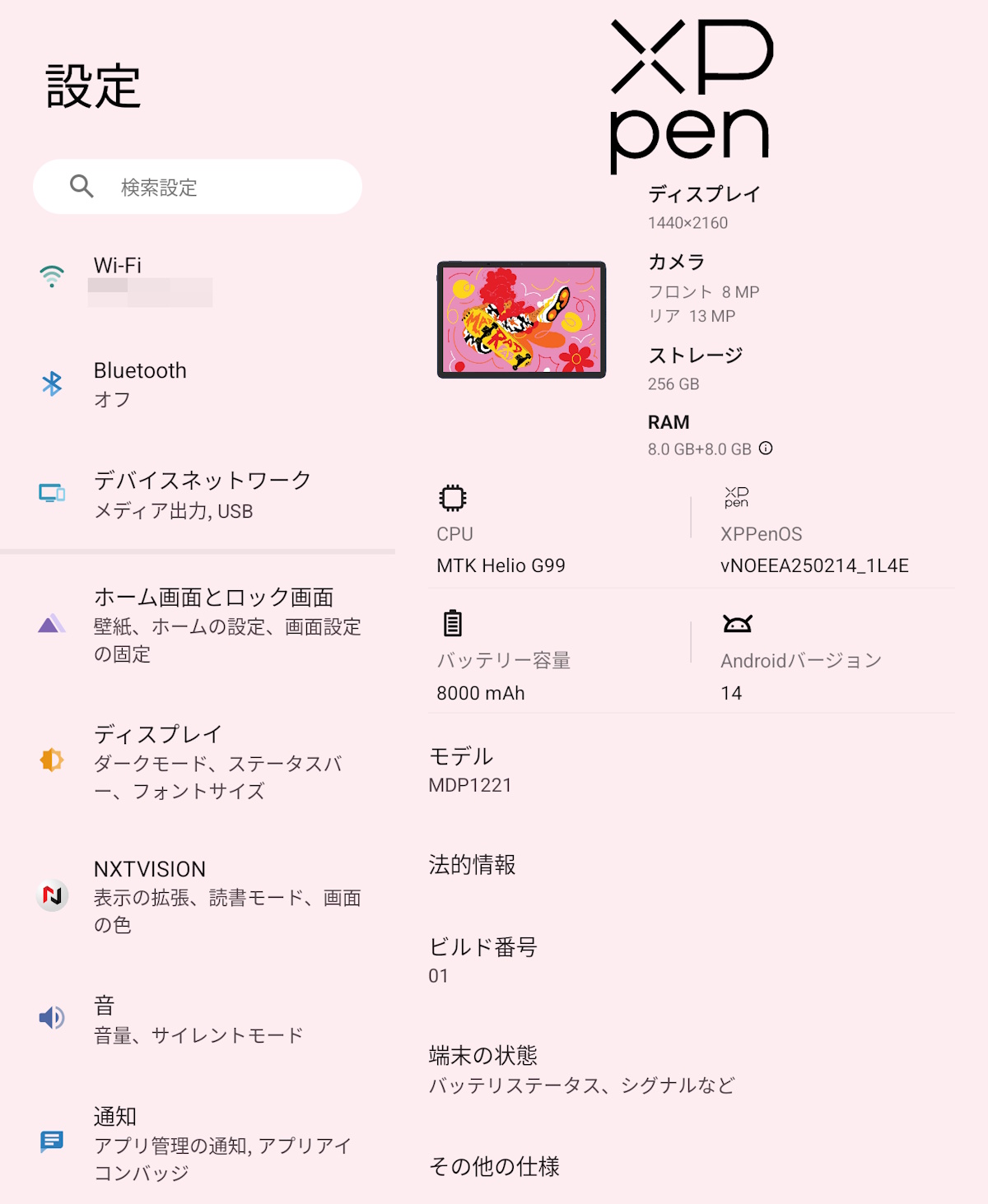Click the display brightness icon
Screen dimensions: 988x1204
(51, 761)
